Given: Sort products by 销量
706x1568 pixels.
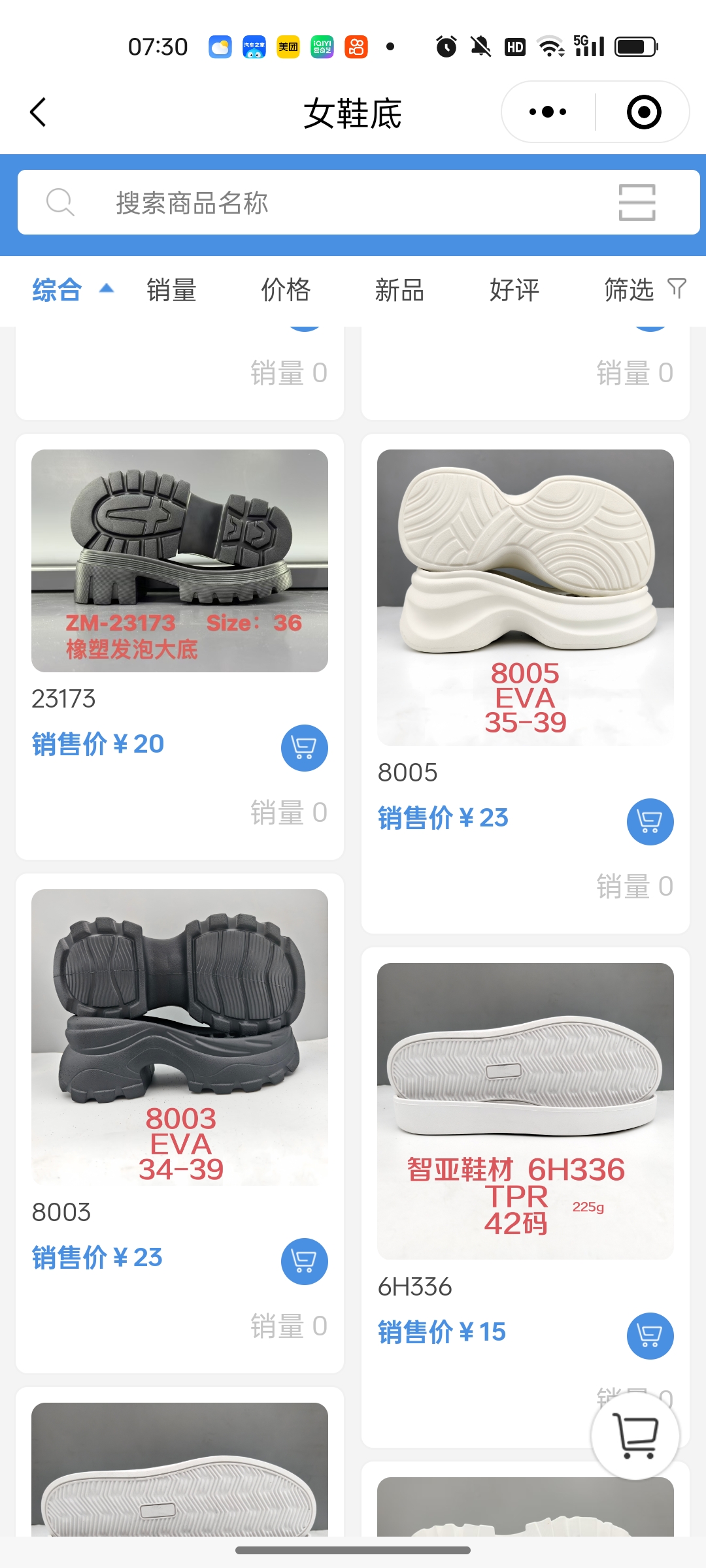Looking at the screenshot, I should (171, 290).
